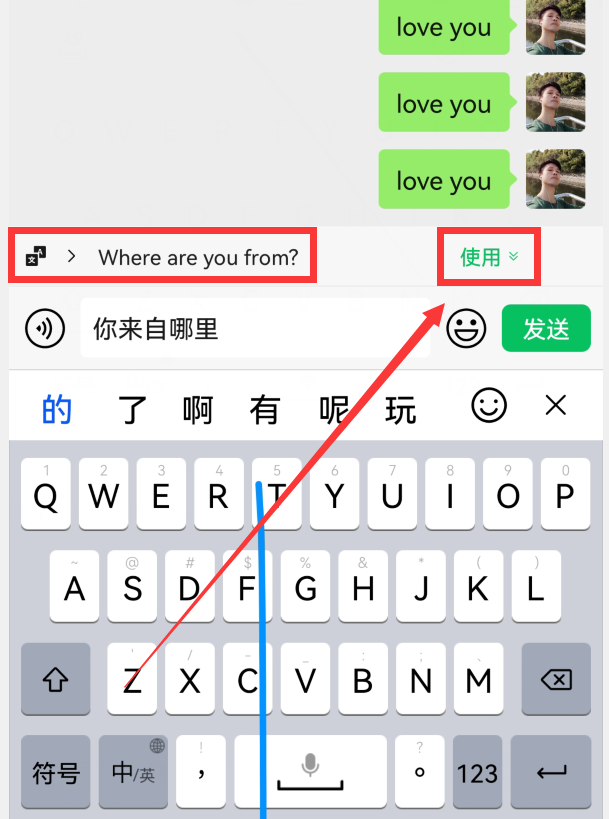Hit the backspace key
Screen dimensions: 609x819
(x=555, y=680)
